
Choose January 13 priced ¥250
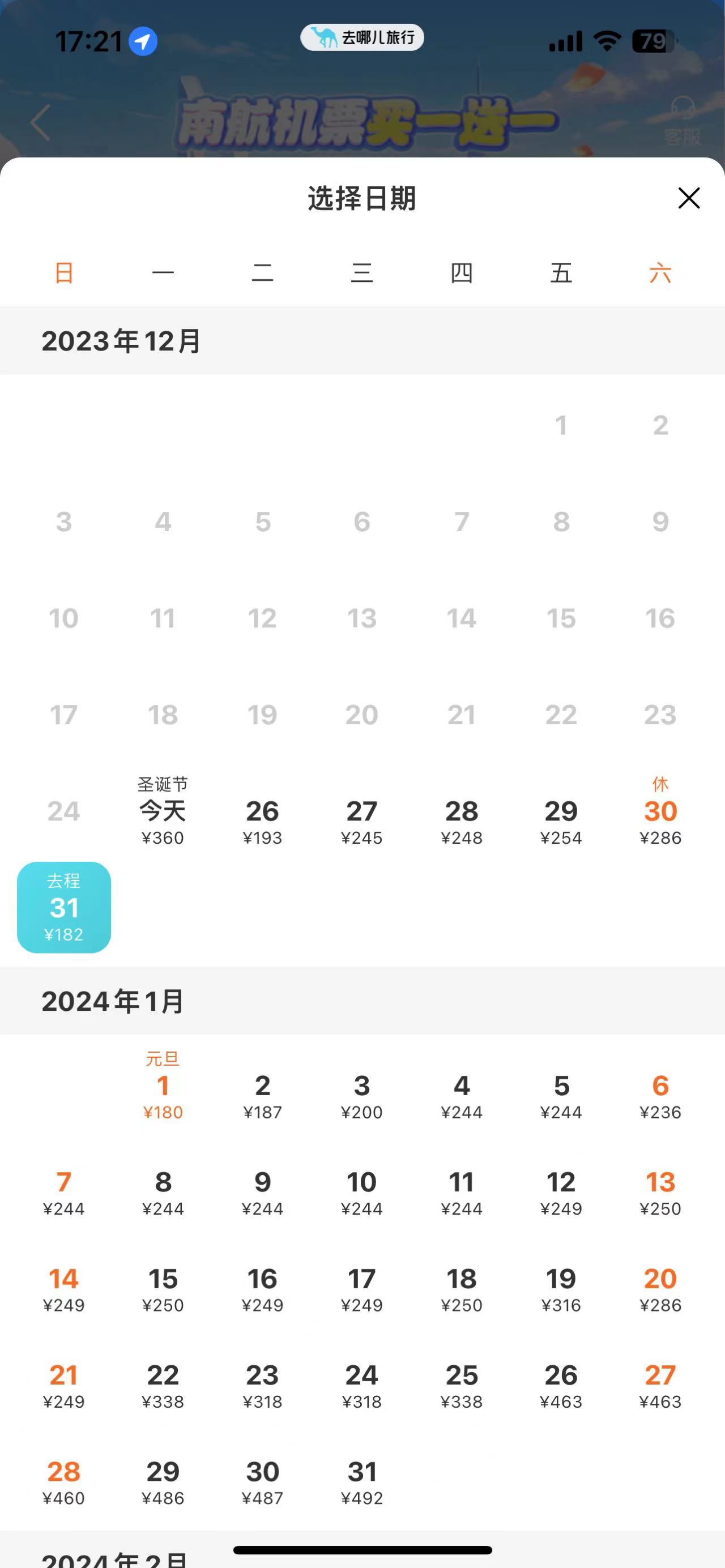pos(660,1192)
